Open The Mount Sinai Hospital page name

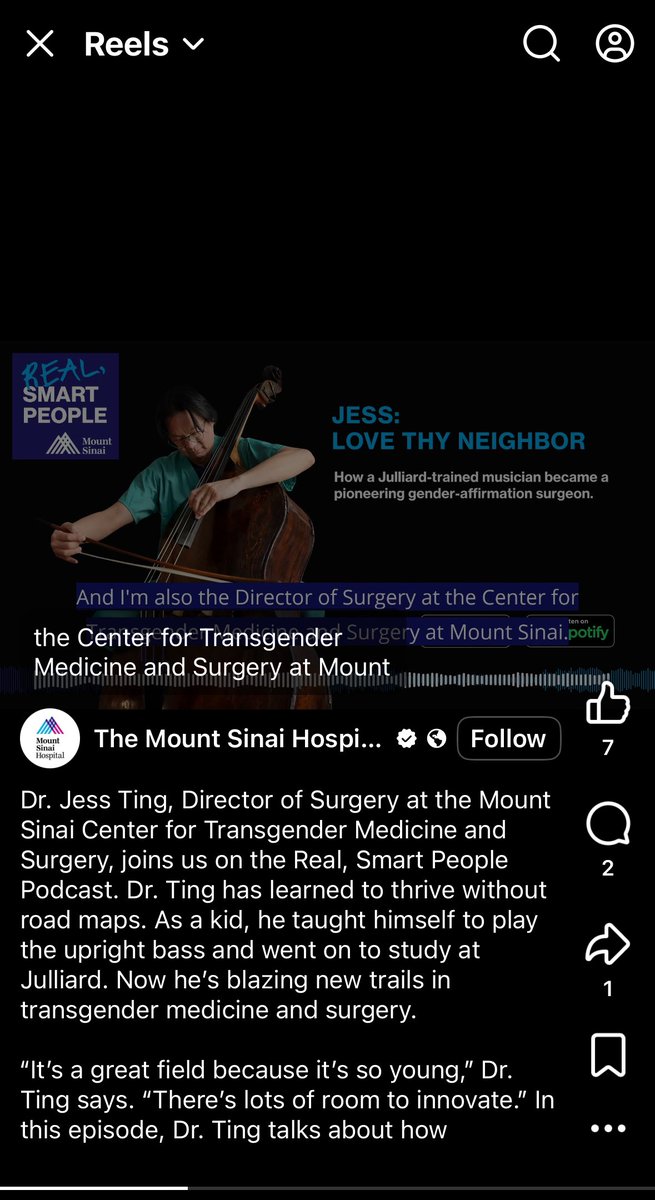pyautogui.click(x=238, y=739)
